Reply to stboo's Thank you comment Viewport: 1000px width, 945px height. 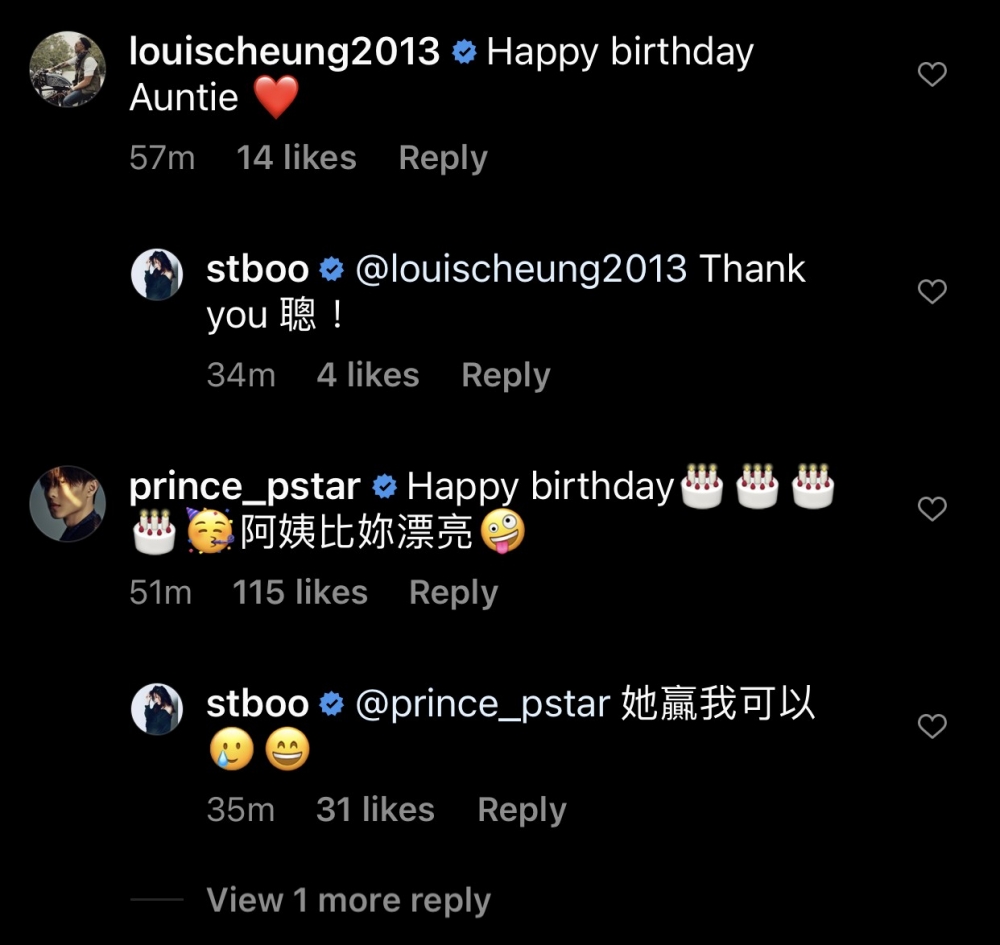505,375
